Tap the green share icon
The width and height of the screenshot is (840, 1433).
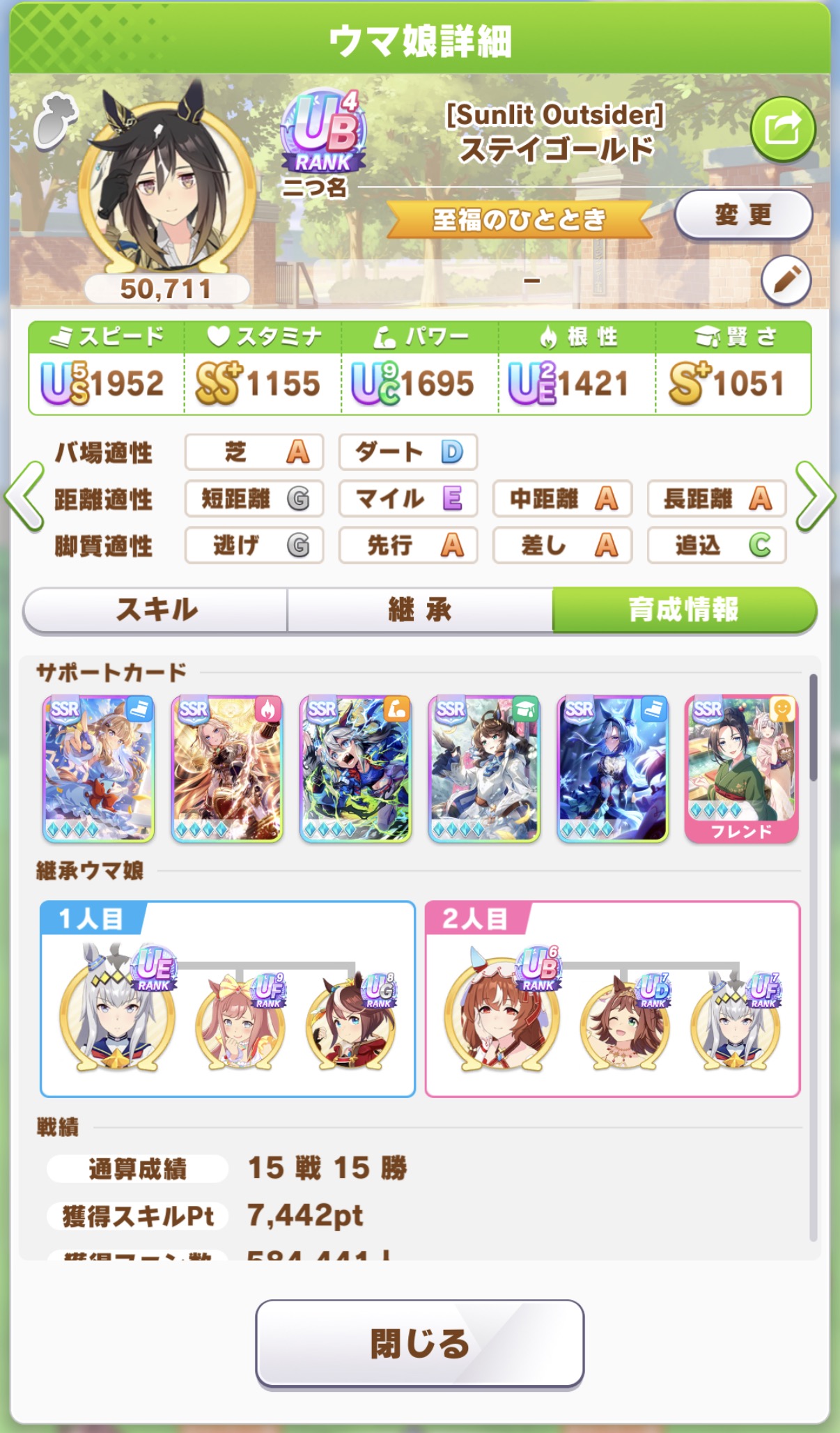point(782,130)
